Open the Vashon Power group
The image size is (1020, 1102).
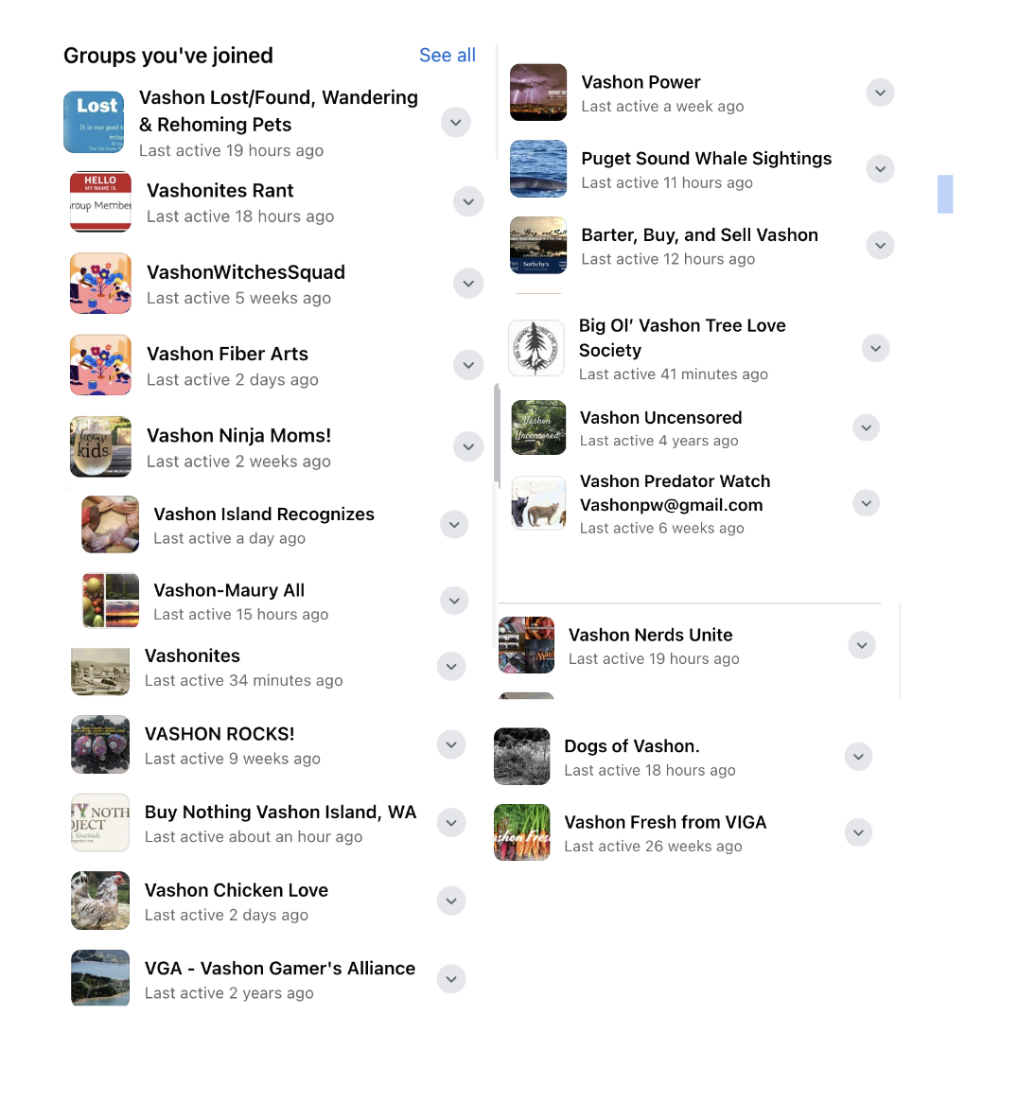point(641,82)
